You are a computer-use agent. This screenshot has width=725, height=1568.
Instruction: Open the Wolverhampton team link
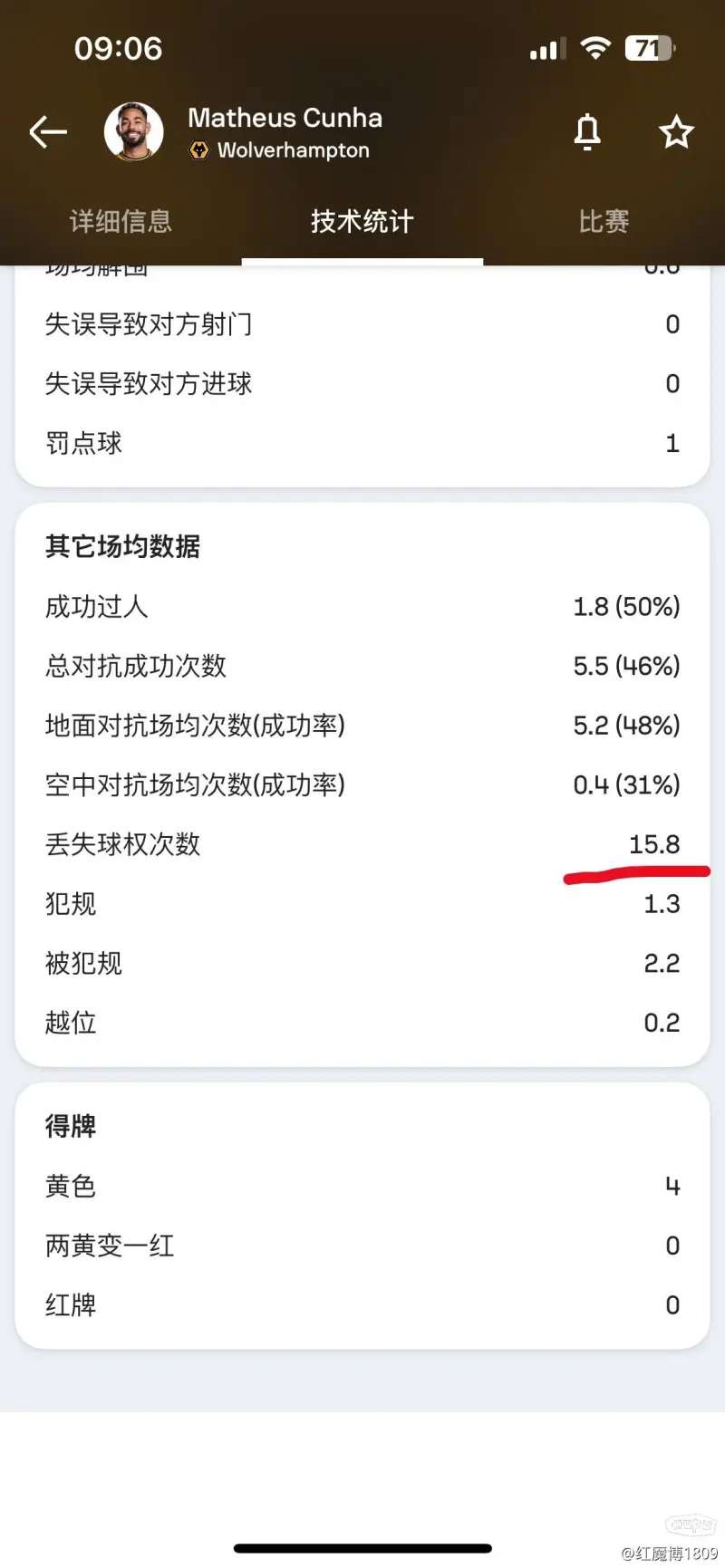click(x=279, y=150)
